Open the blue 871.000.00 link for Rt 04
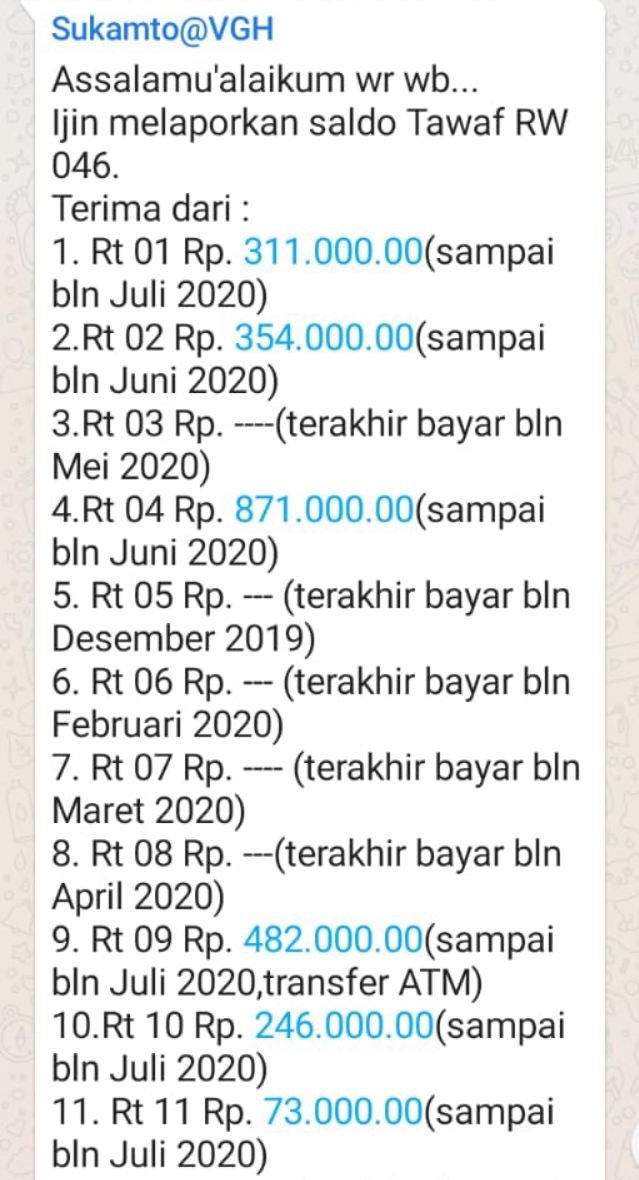 (x=324, y=512)
